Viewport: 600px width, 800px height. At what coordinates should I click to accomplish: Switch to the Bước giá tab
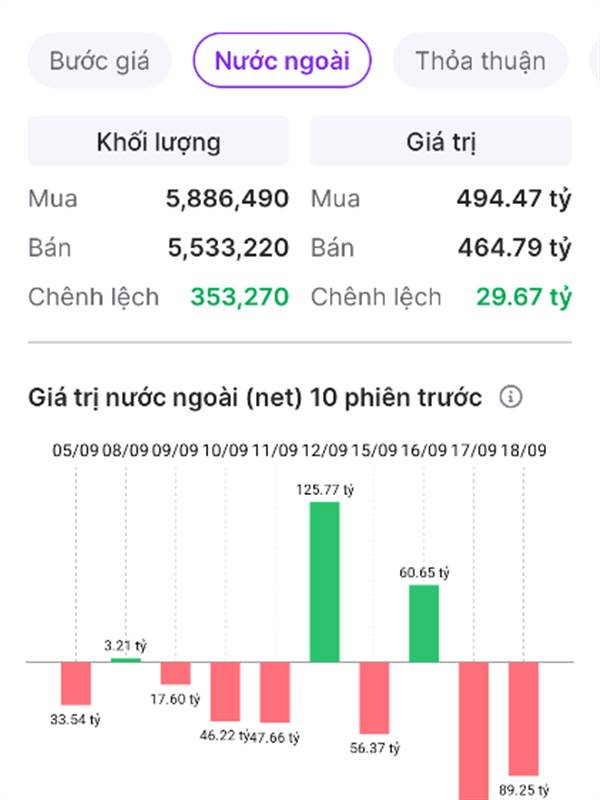(99, 61)
